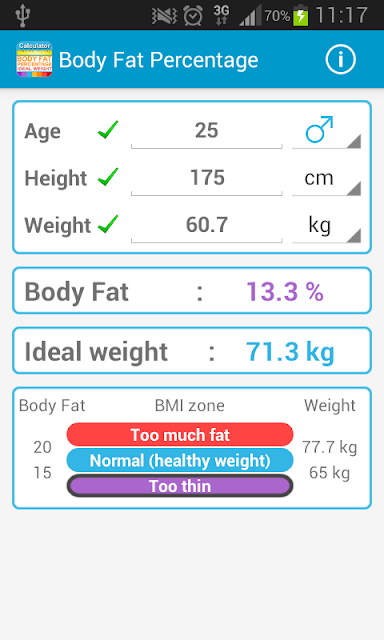
Task: Edit the Height field showing 175
Action: coord(206,178)
